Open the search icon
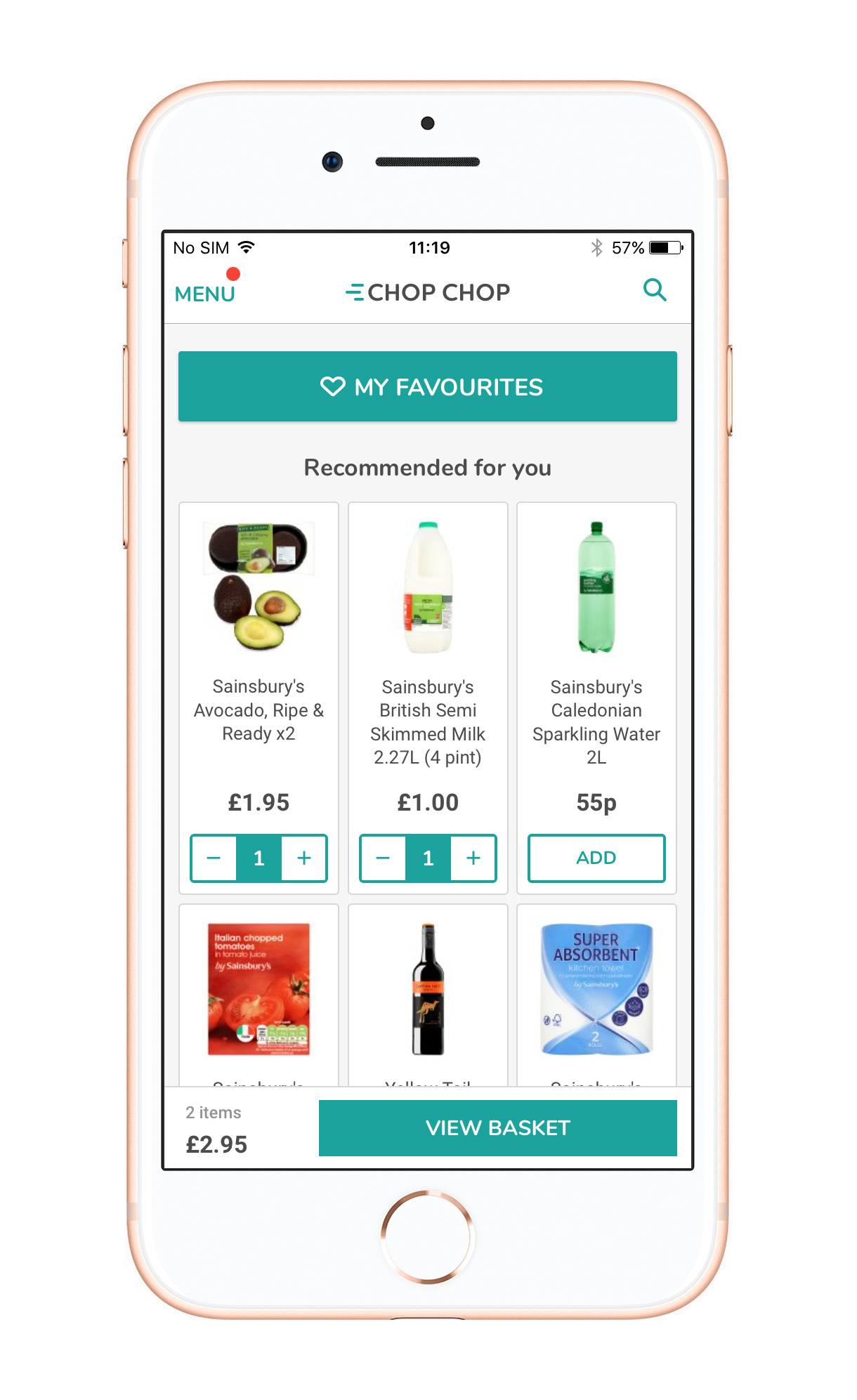 [x=654, y=290]
